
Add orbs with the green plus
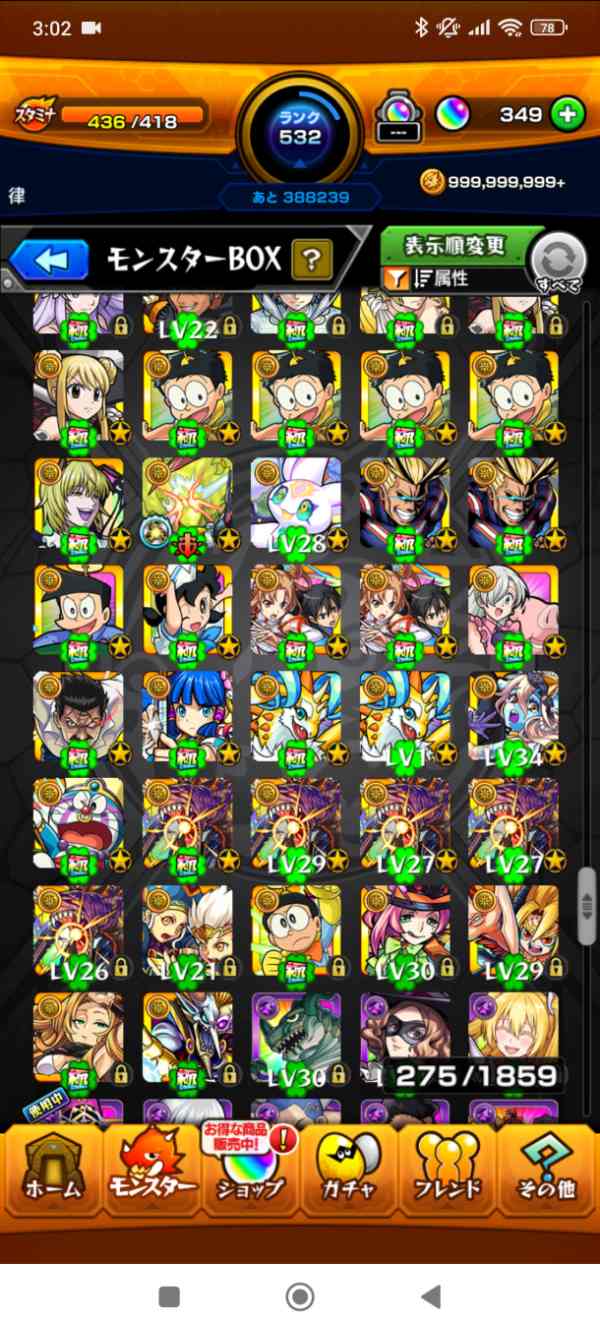click(567, 115)
